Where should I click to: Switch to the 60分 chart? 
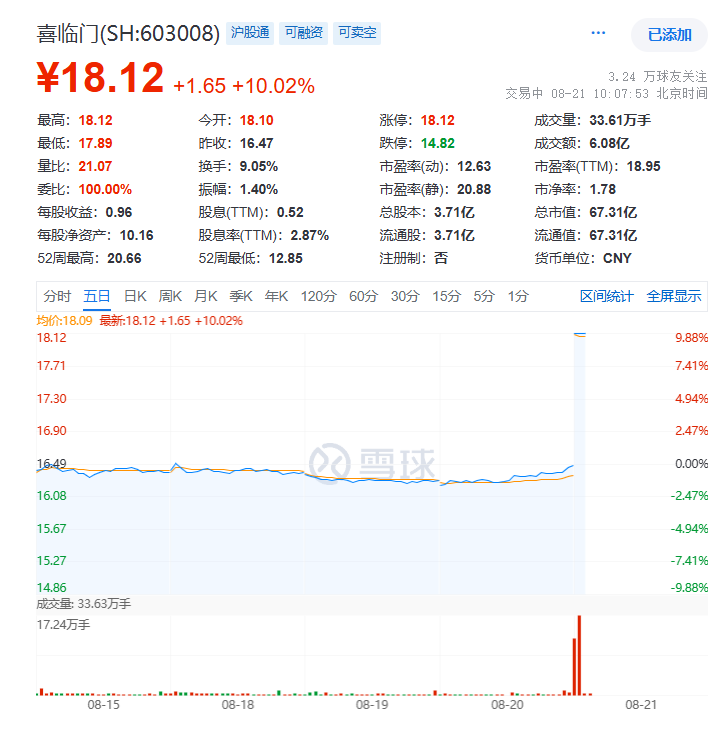364,296
